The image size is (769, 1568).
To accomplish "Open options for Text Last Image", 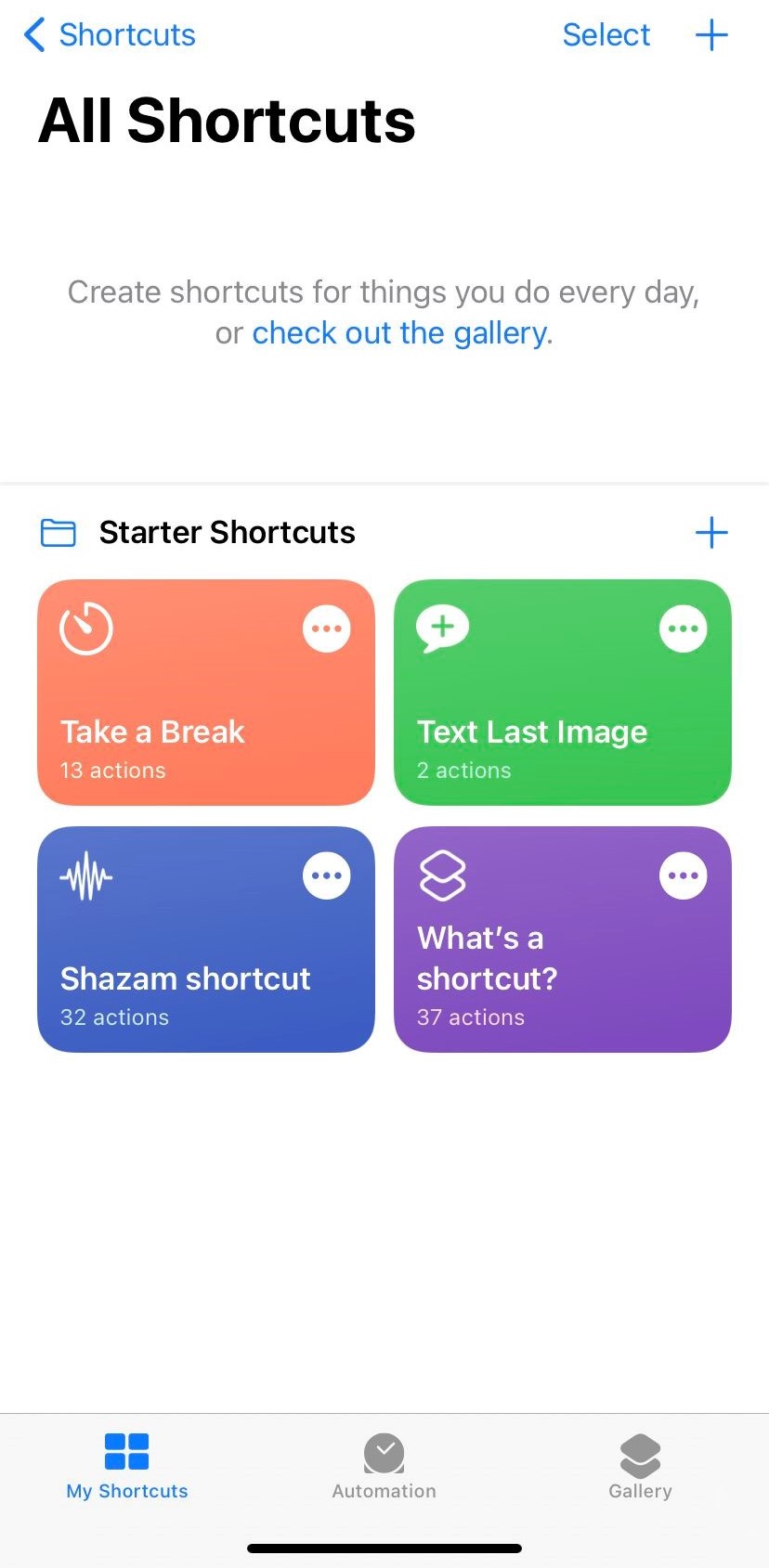I will click(x=684, y=628).
